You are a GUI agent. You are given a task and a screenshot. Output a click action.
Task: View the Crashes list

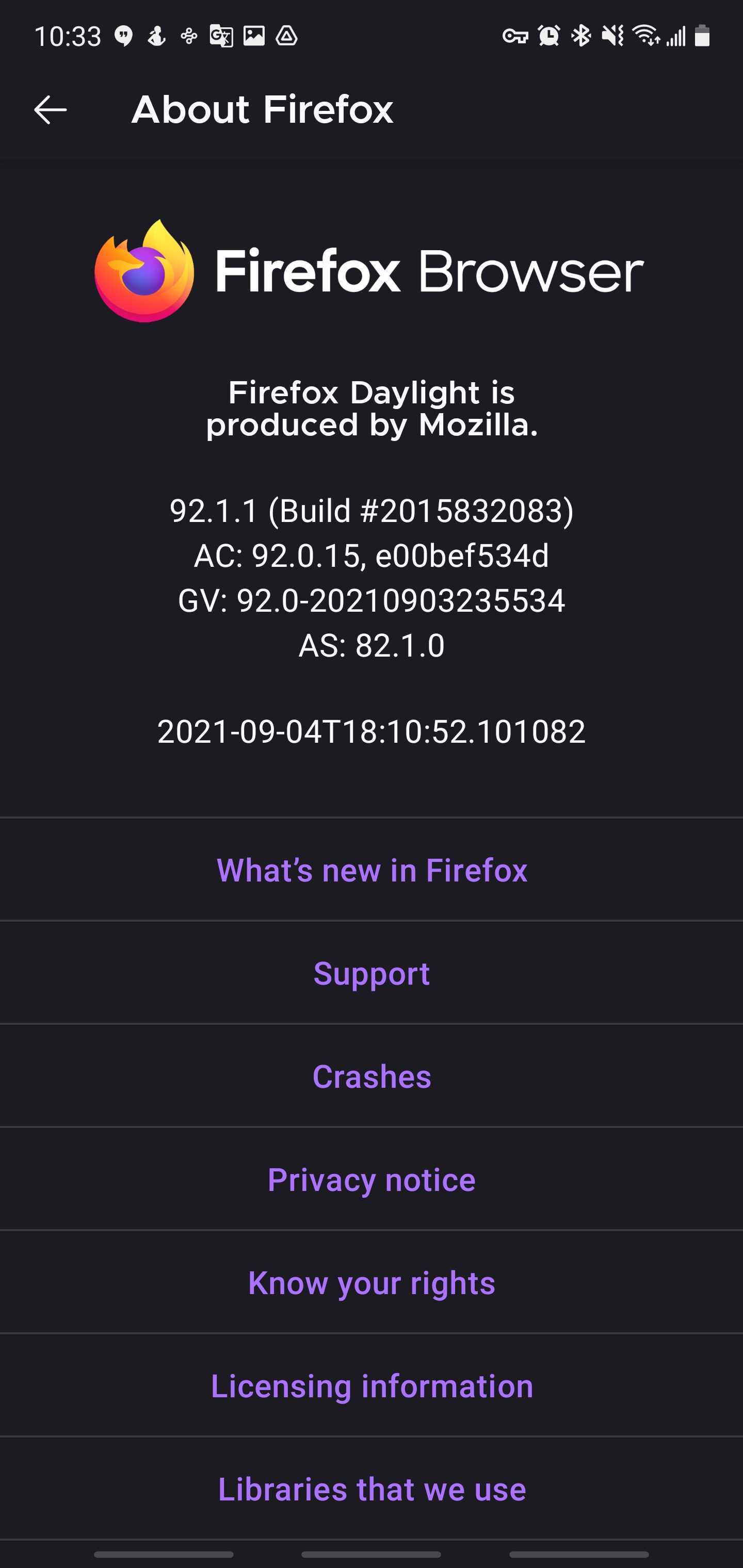pyautogui.click(x=372, y=1075)
